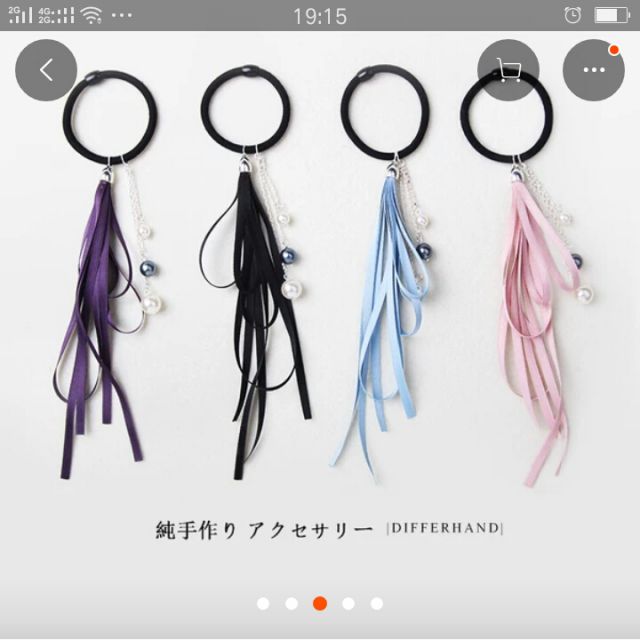The height and width of the screenshot is (640, 640).
Task: Open the product photo in full view
Action: tap(320, 300)
